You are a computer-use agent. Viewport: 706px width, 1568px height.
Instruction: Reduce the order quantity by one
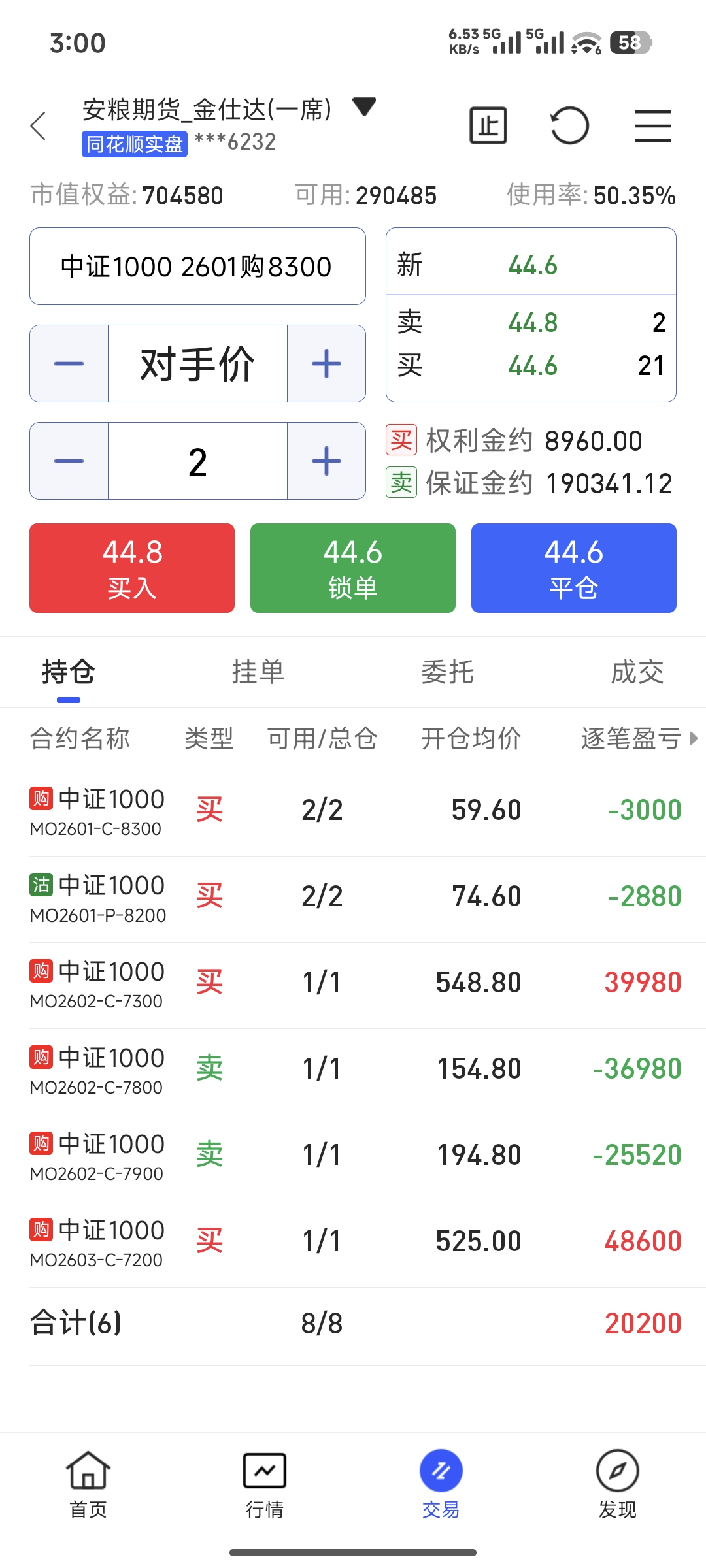(69, 461)
